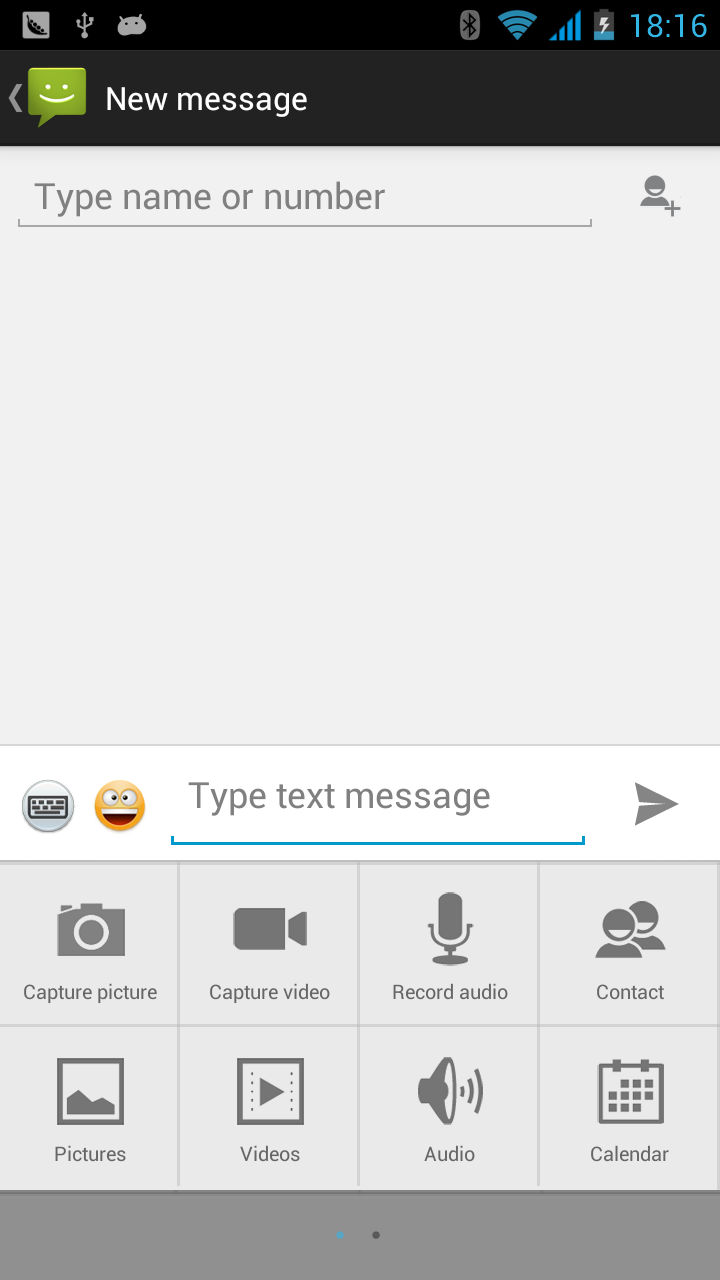This screenshot has height=1280, width=720.
Task: Select Capture picture attachment
Action: click(x=90, y=946)
